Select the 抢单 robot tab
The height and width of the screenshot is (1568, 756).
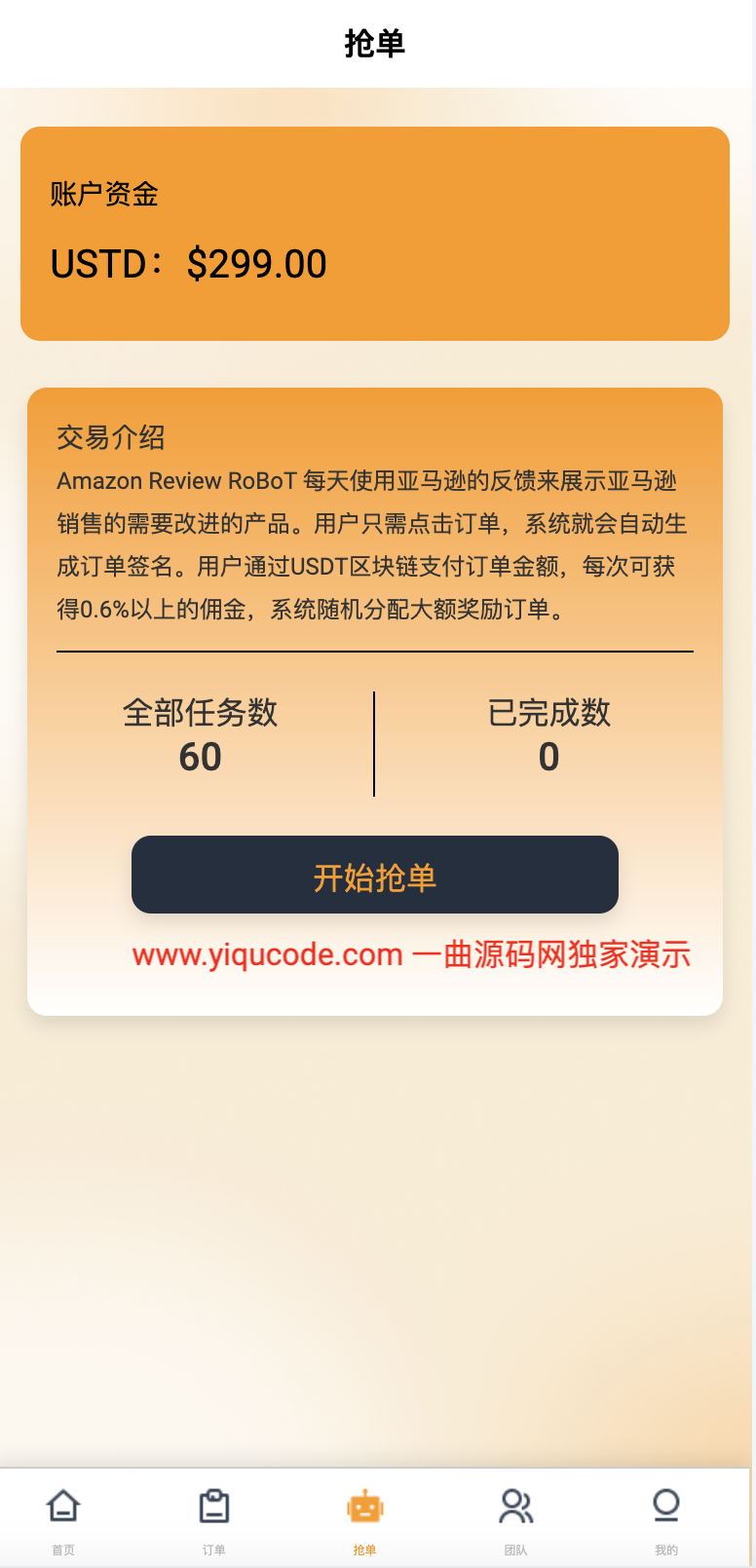tap(365, 1519)
